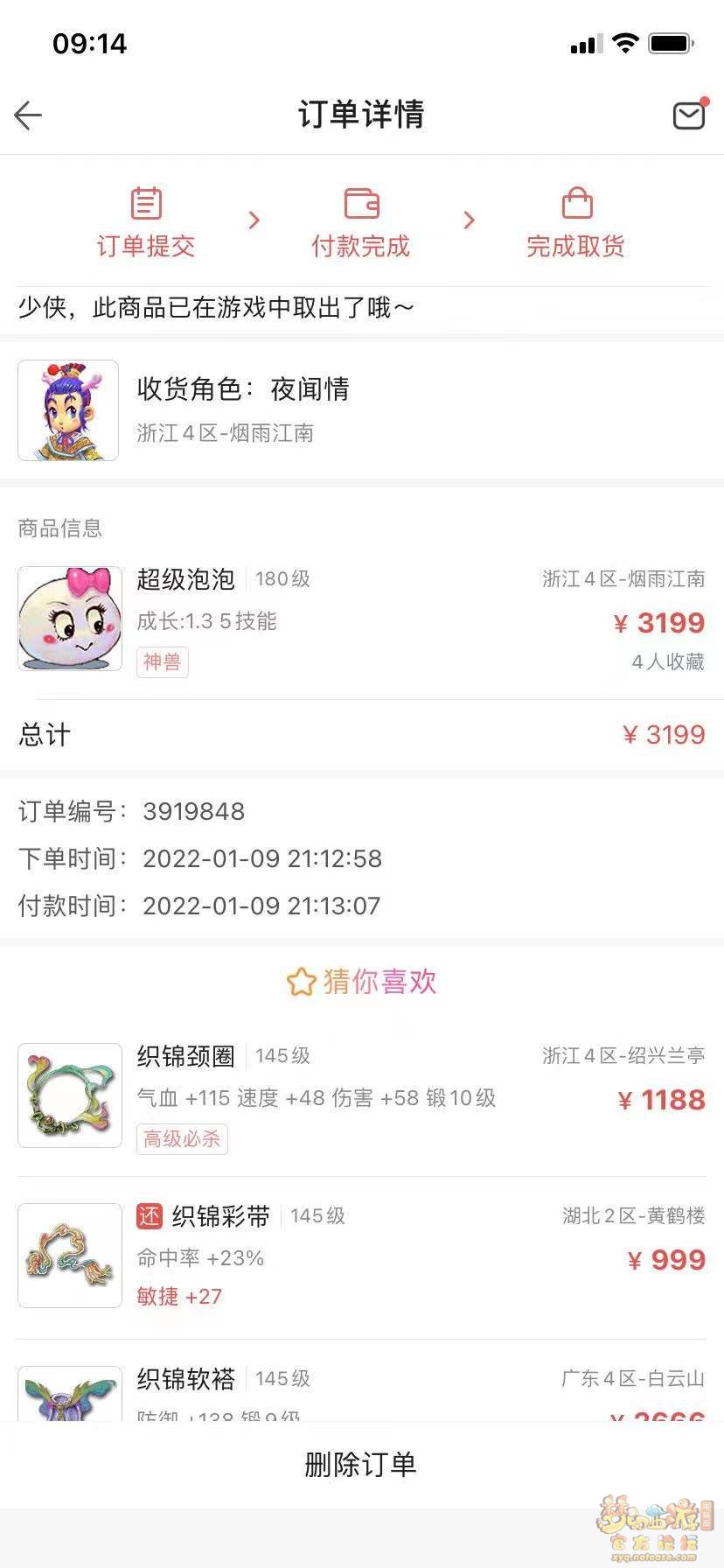Select the 织锦软褡 product
This screenshot has width=724, height=1568.
pyautogui.click(x=360, y=1391)
